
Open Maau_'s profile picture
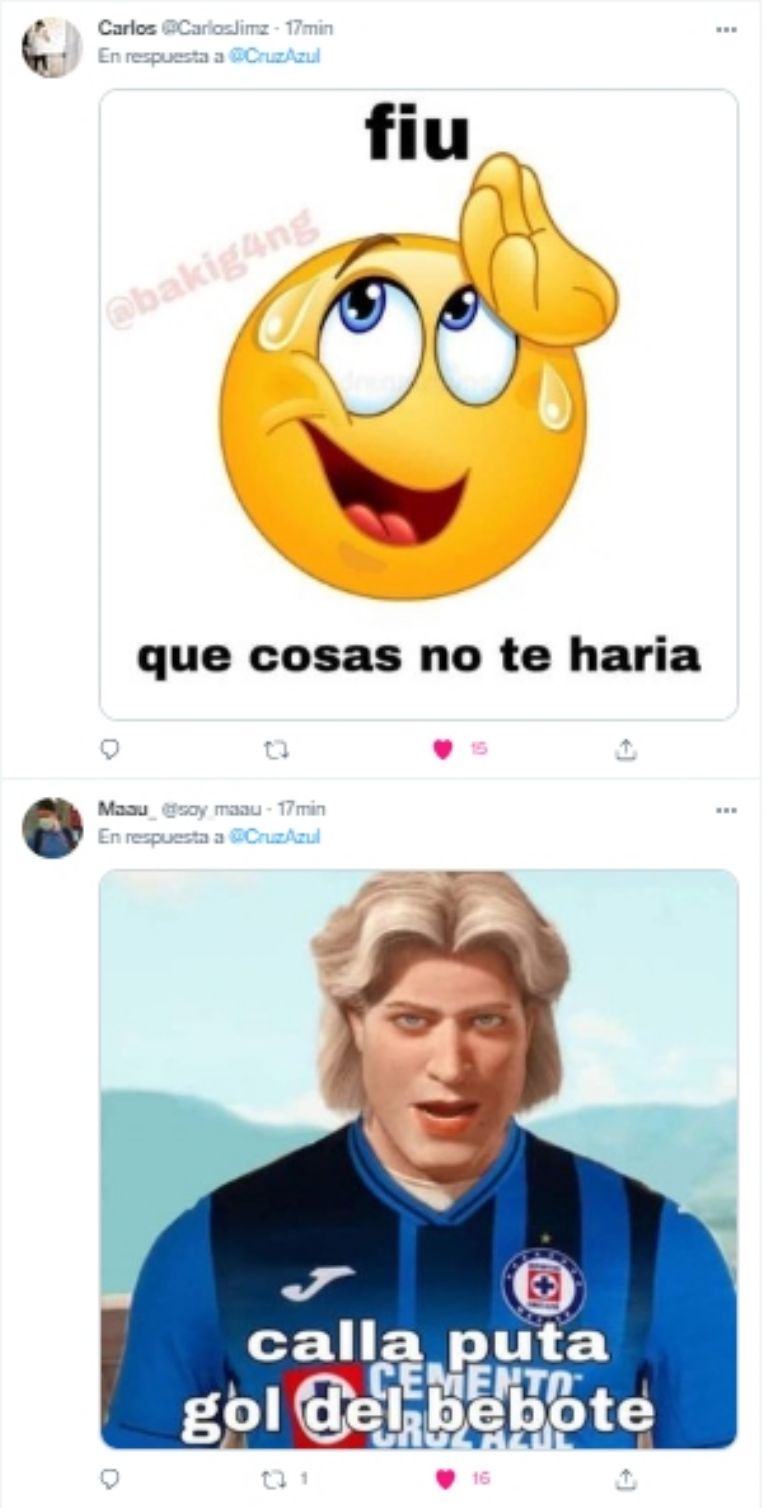click(52, 827)
